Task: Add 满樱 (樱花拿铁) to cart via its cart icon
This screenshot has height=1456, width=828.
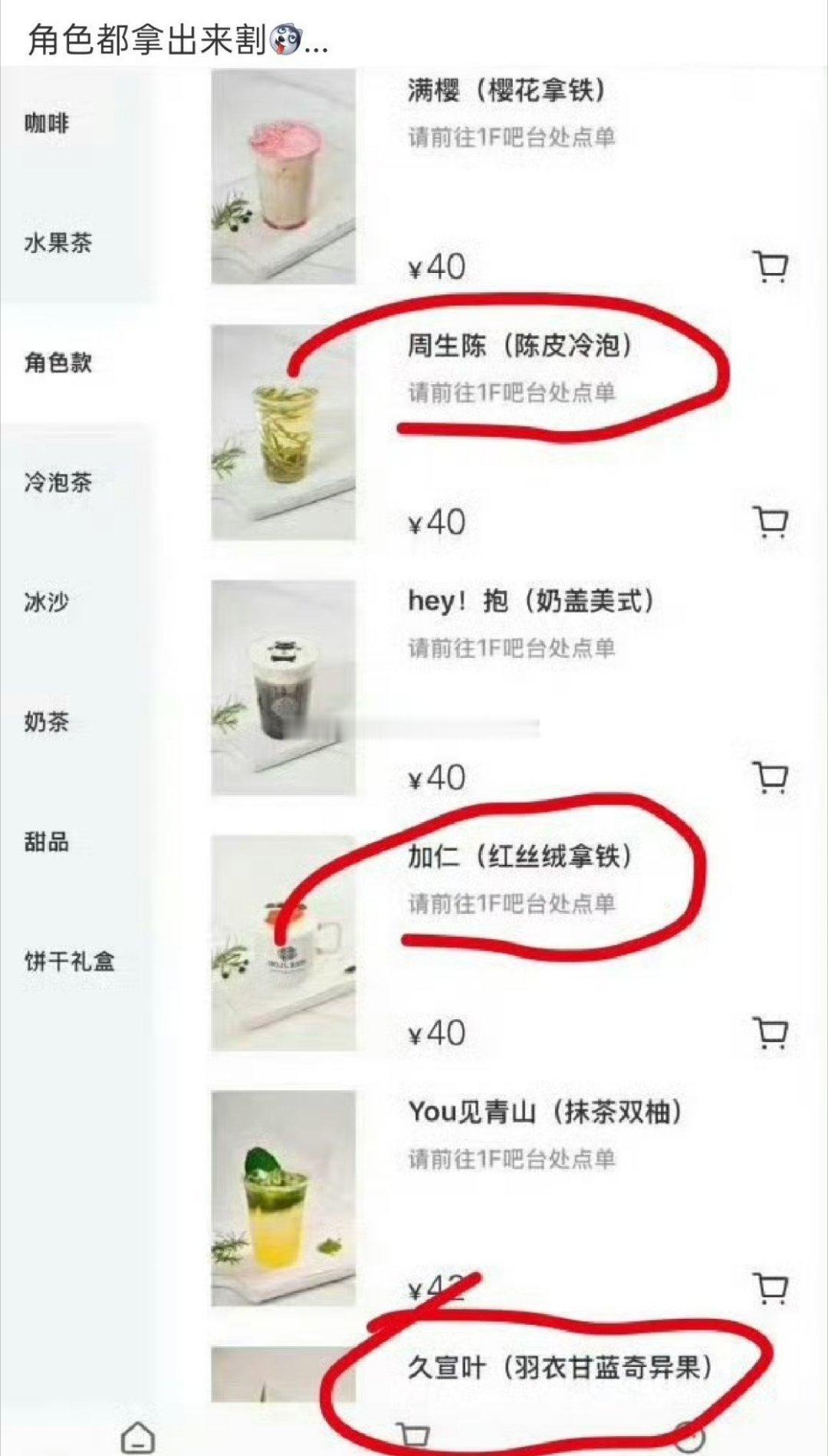Action: (x=772, y=265)
